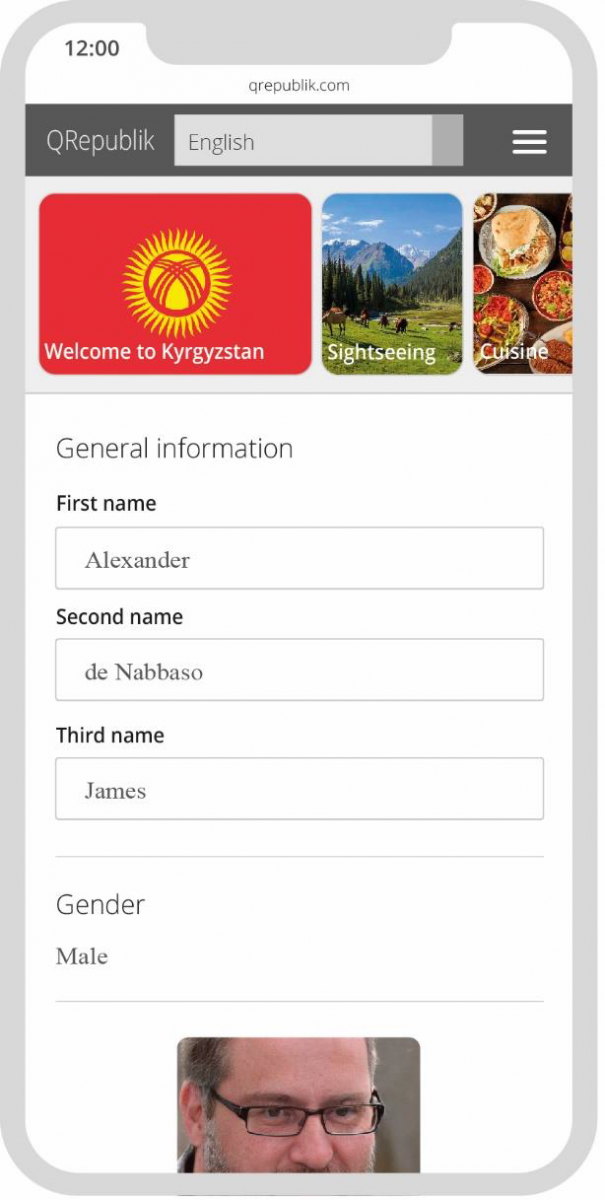Tap the First name field
This screenshot has width=605, height=1200.
pos(299,558)
